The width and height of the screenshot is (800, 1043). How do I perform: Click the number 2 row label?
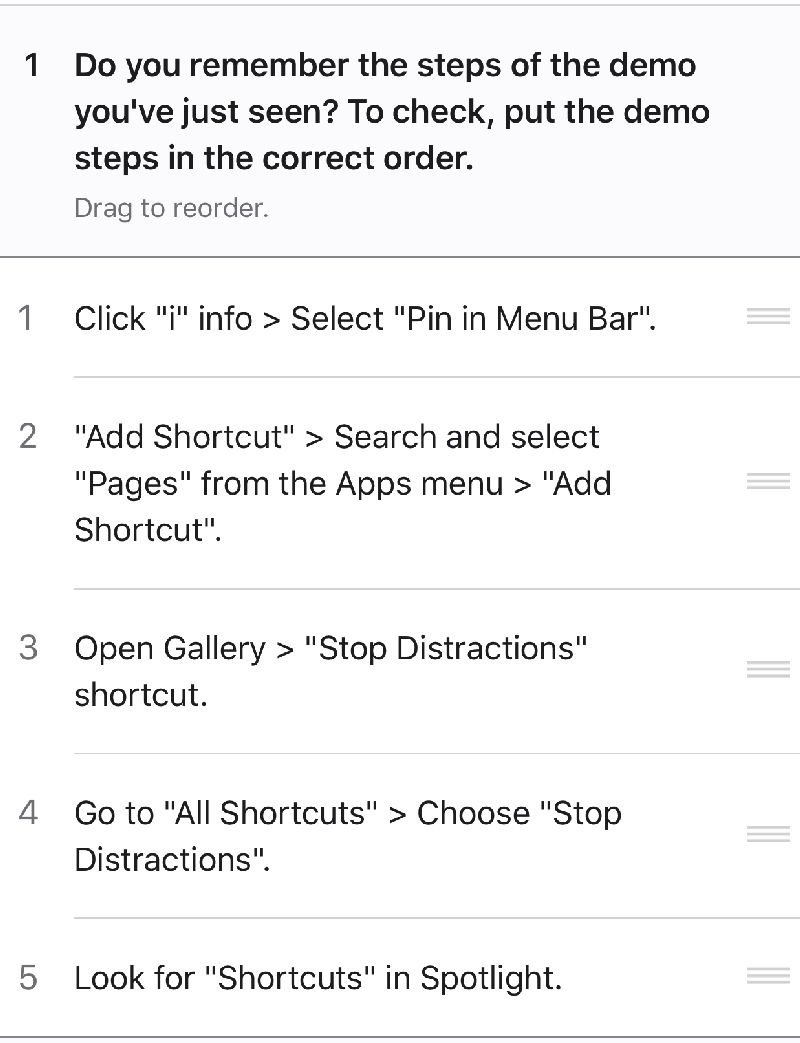pos(30,437)
